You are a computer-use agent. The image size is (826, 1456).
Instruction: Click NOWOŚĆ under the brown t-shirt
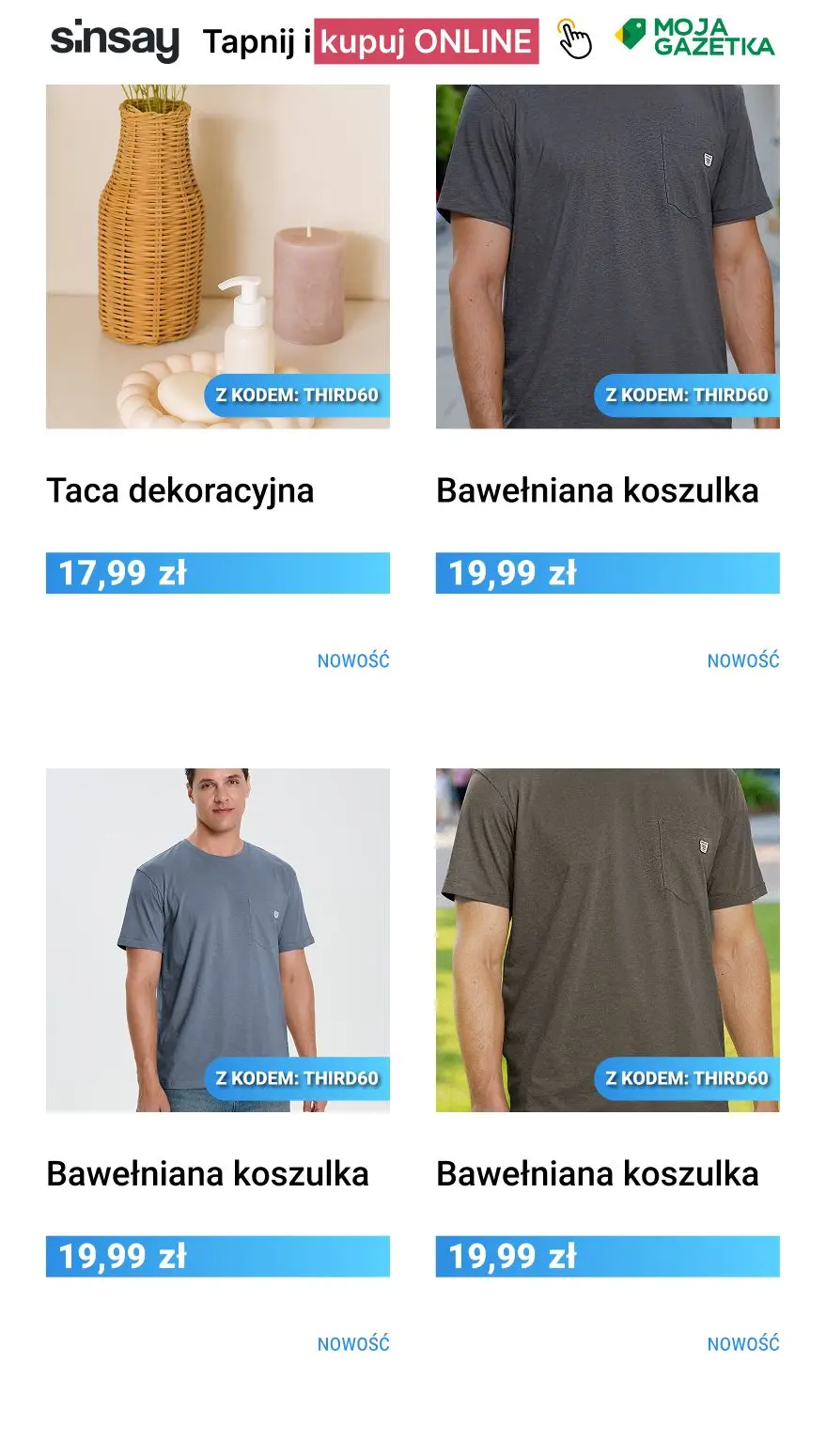click(743, 1343)
